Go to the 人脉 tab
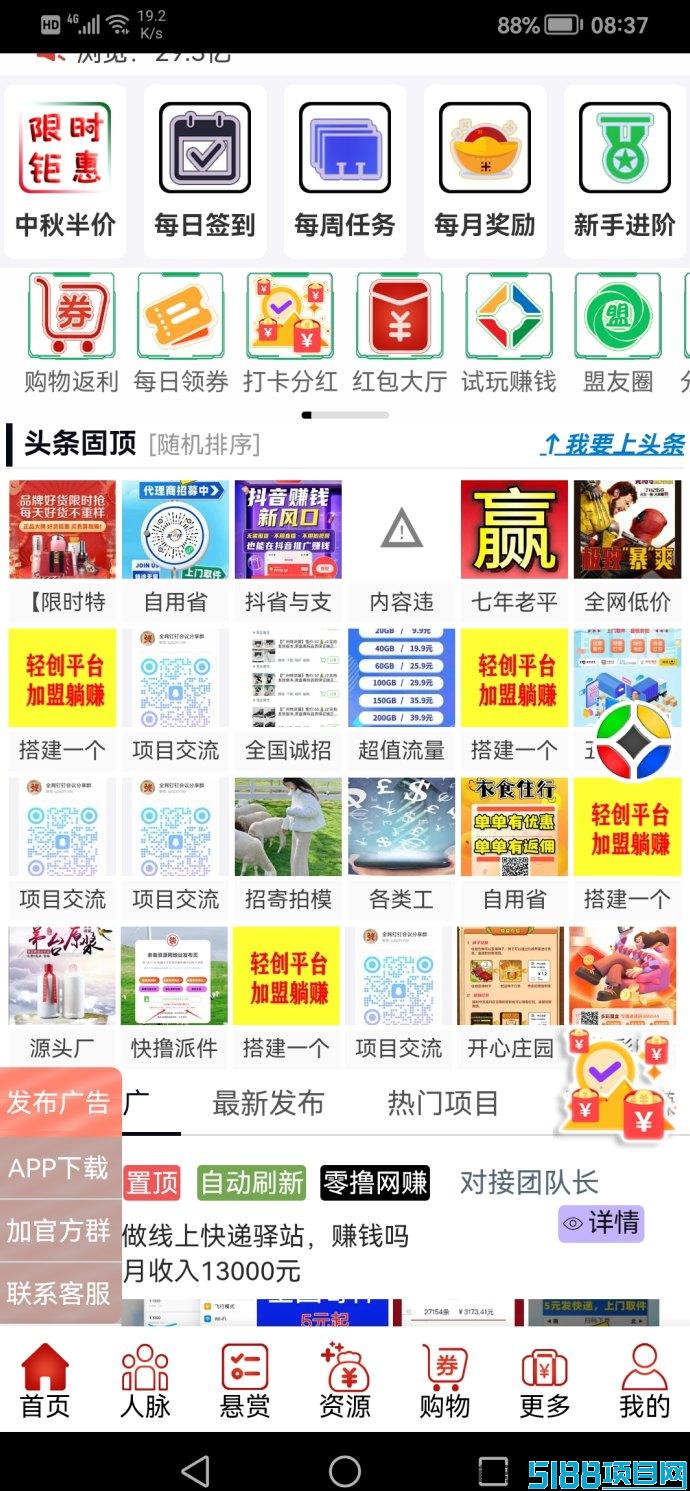This screenshot has height=1491, width=690. click(x=145, y=1381)
